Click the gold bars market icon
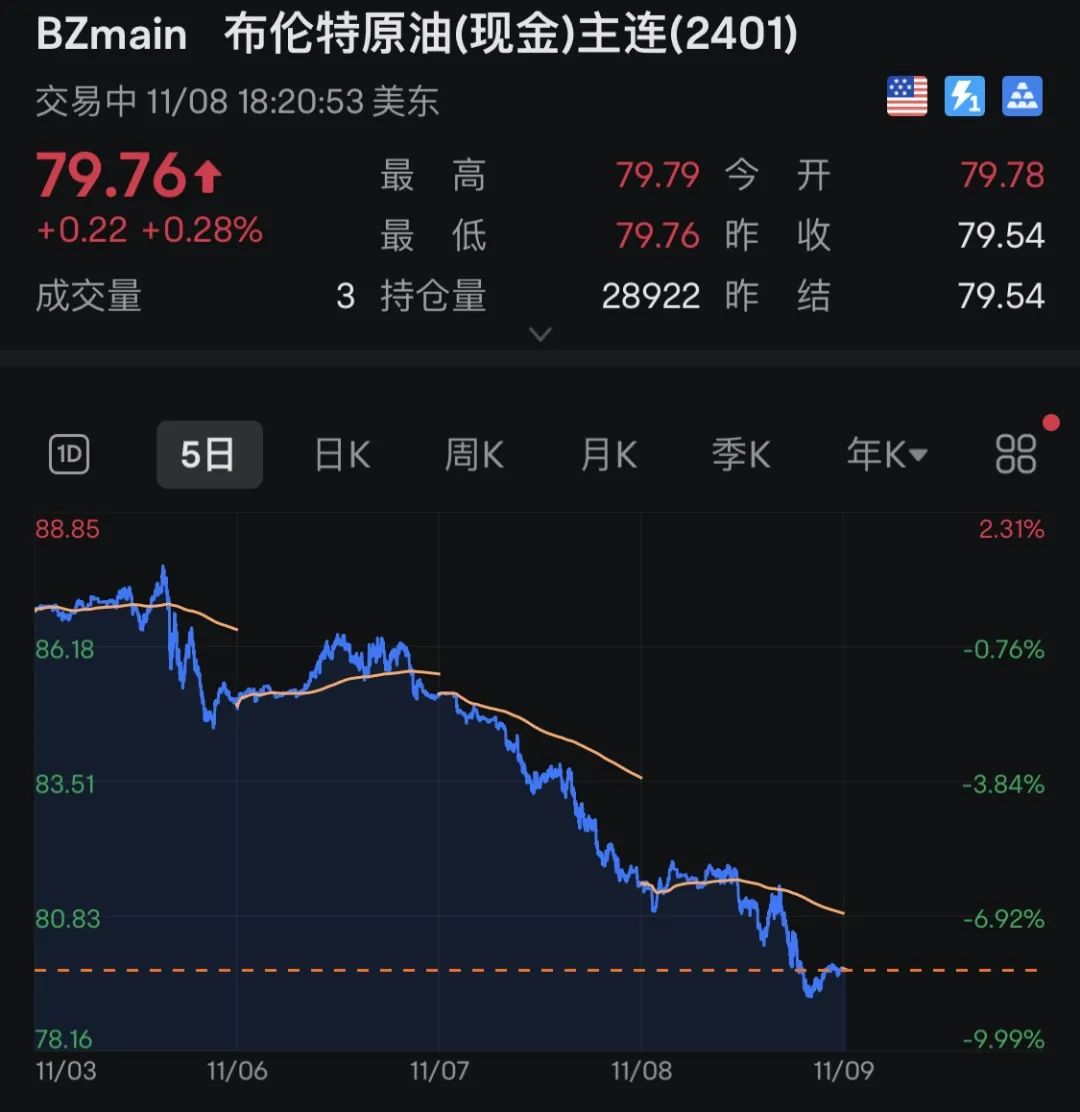 coord(1021,96)
